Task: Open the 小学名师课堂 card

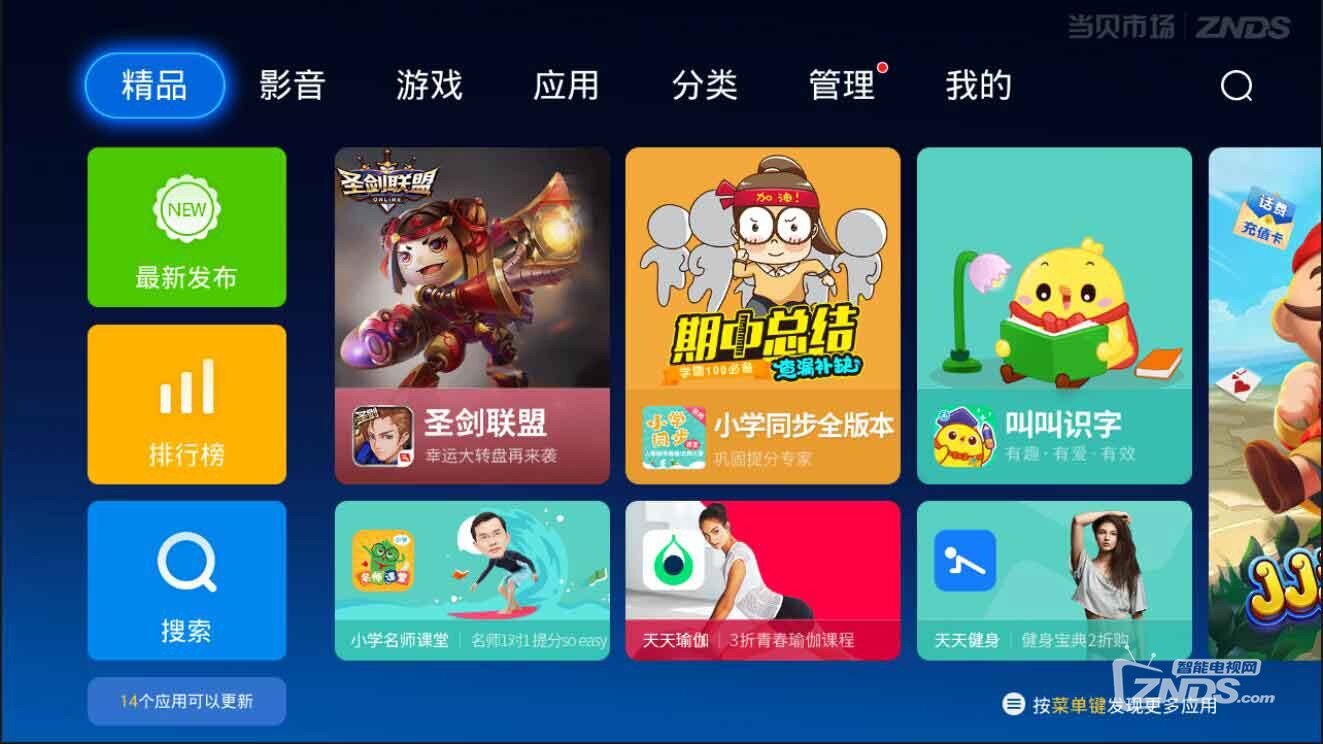Action: pos(472,580)
